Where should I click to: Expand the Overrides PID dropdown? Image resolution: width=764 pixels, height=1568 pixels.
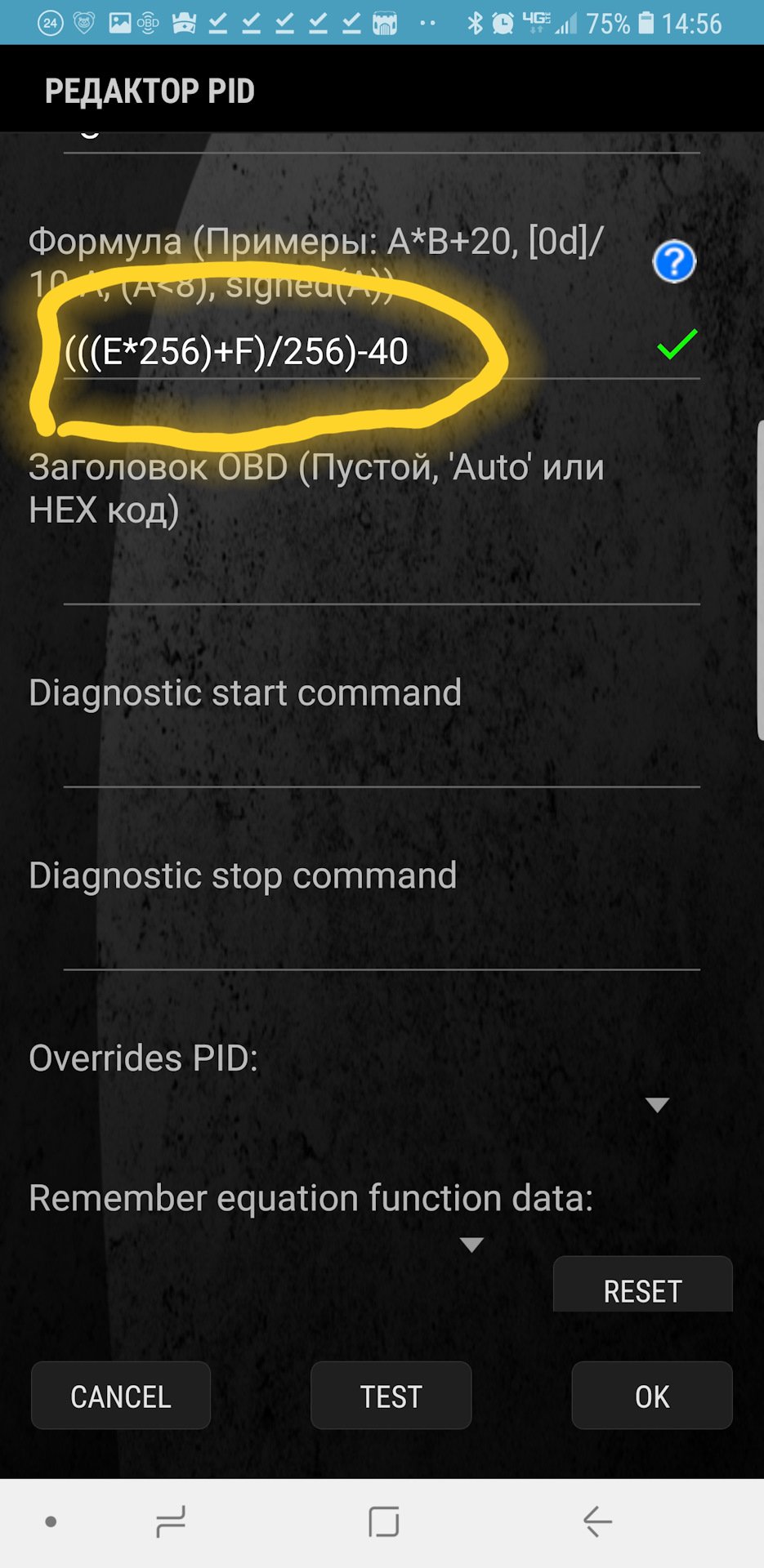point(657,1105)
